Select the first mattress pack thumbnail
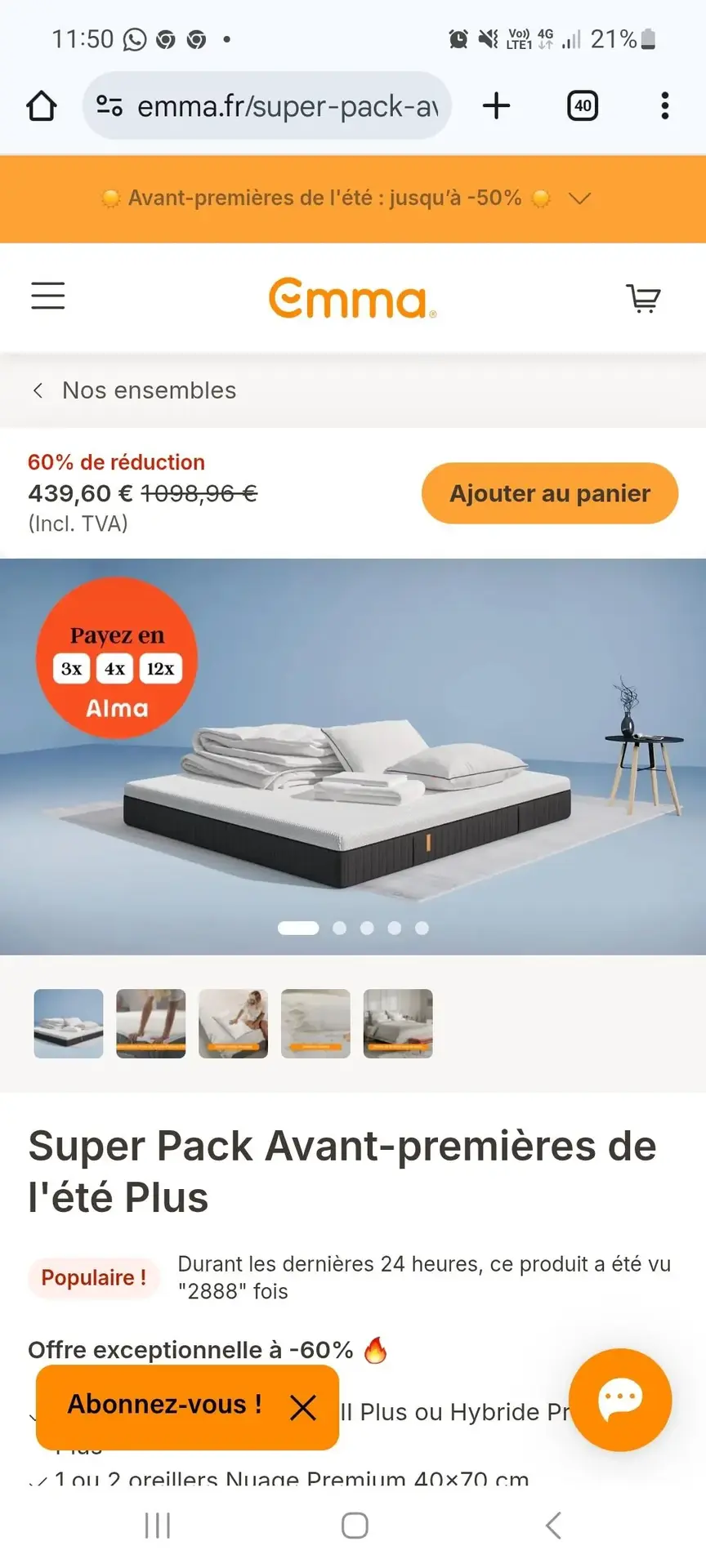 [x=69, y=1023]
